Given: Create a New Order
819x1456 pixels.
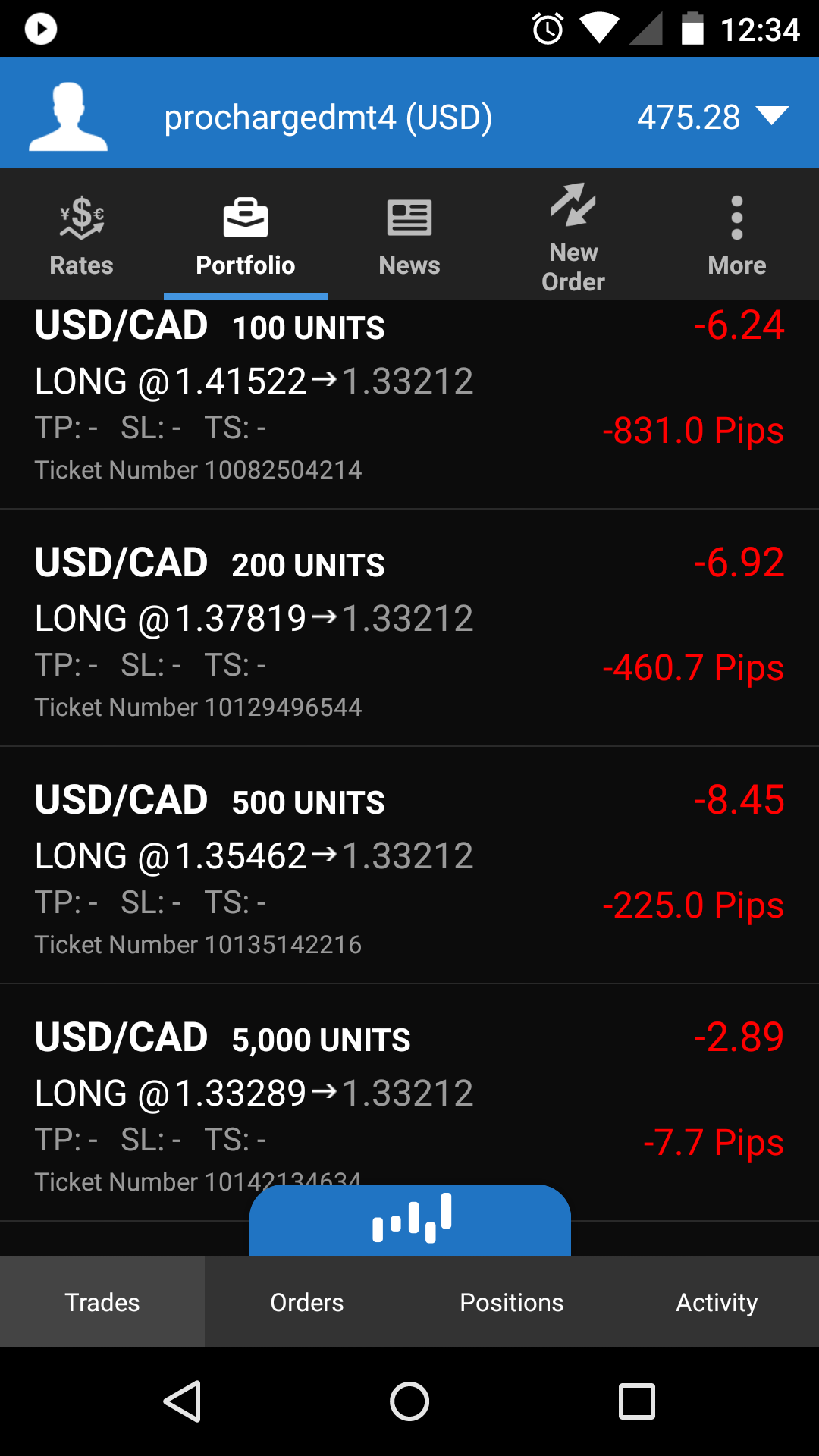Looking at the screenshot, I should pos(573,237).
